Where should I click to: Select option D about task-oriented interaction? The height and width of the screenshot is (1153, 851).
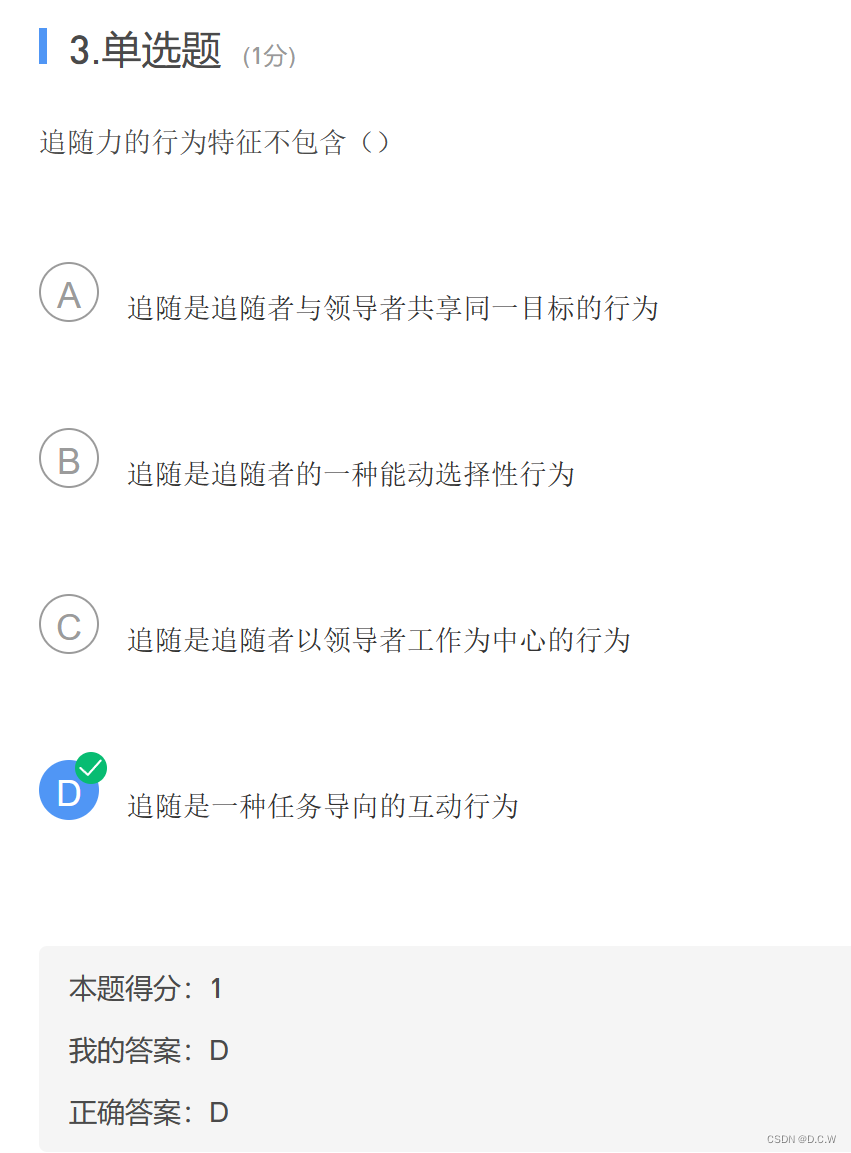click(x=68, y=790)
